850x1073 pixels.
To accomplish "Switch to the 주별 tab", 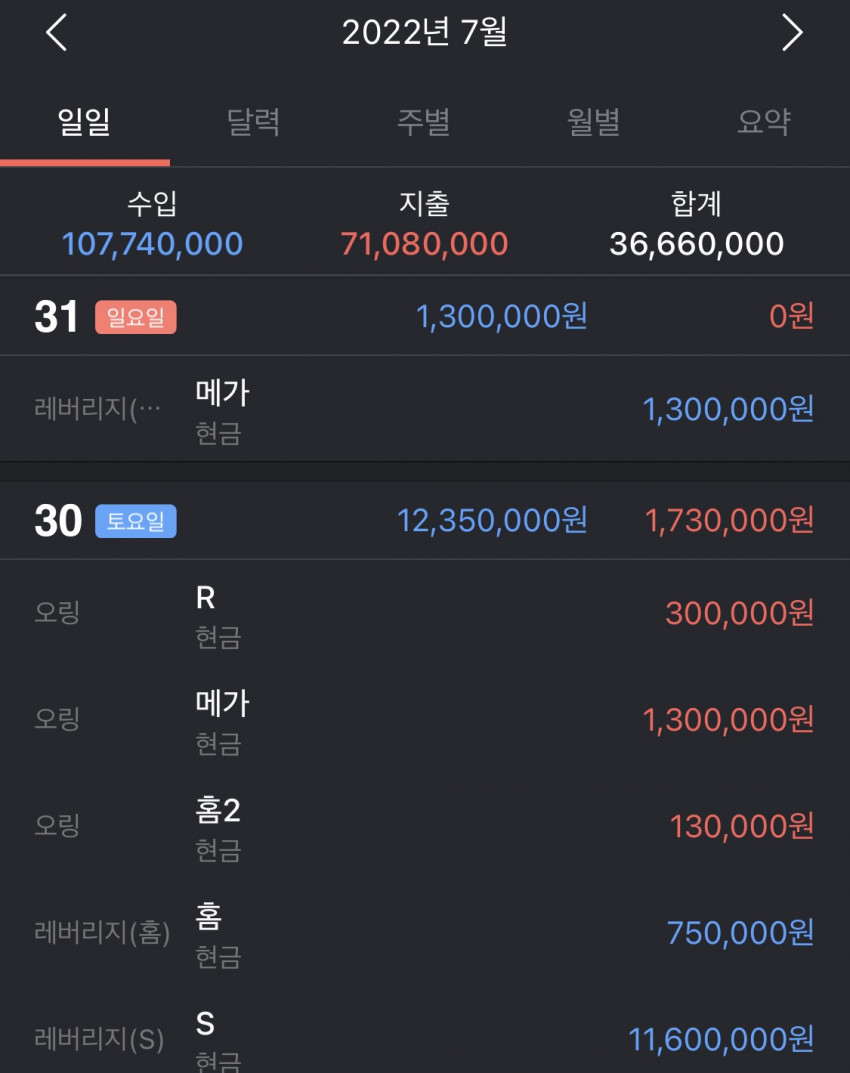I will (x=424, y=122).
